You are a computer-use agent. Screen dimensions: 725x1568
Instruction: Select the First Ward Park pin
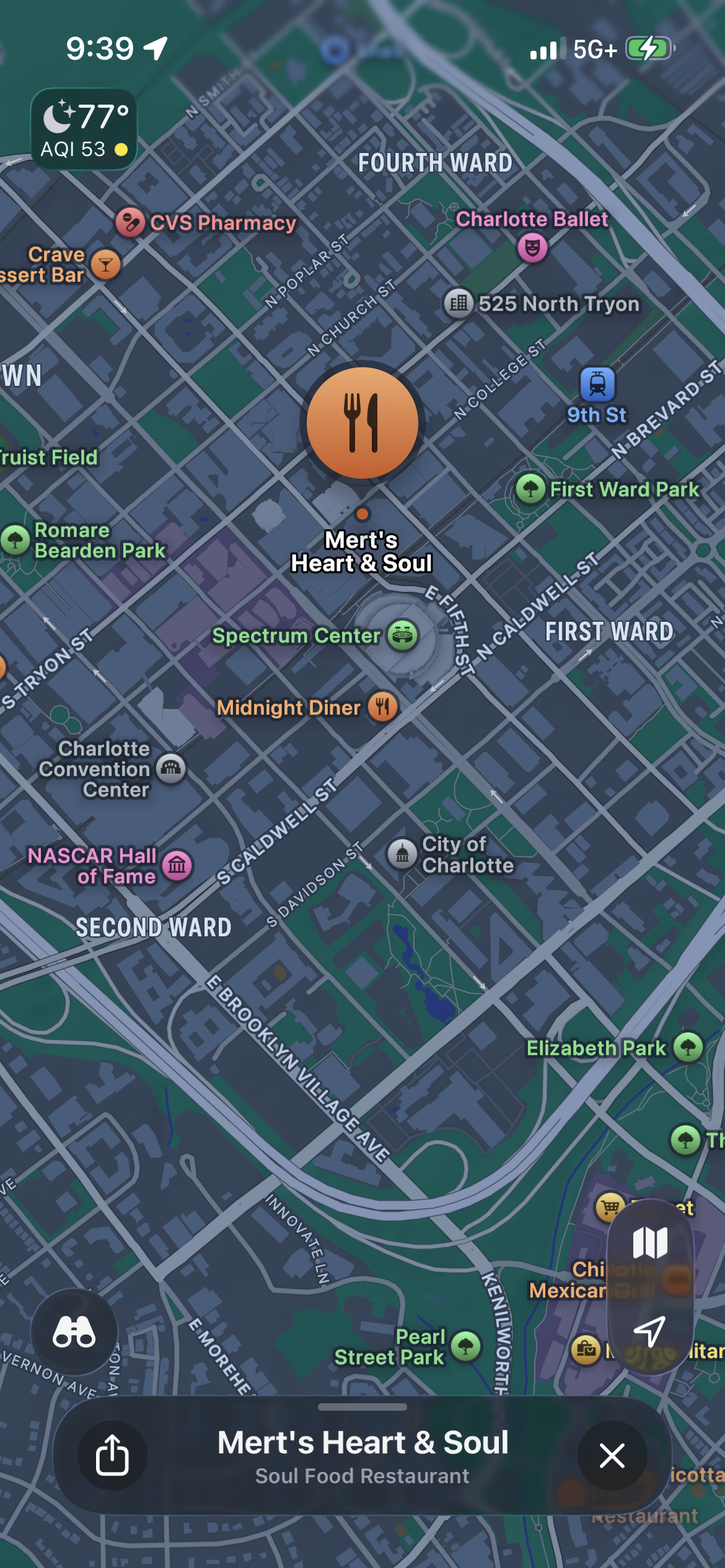pyautogui.click(x=530, y=489)
